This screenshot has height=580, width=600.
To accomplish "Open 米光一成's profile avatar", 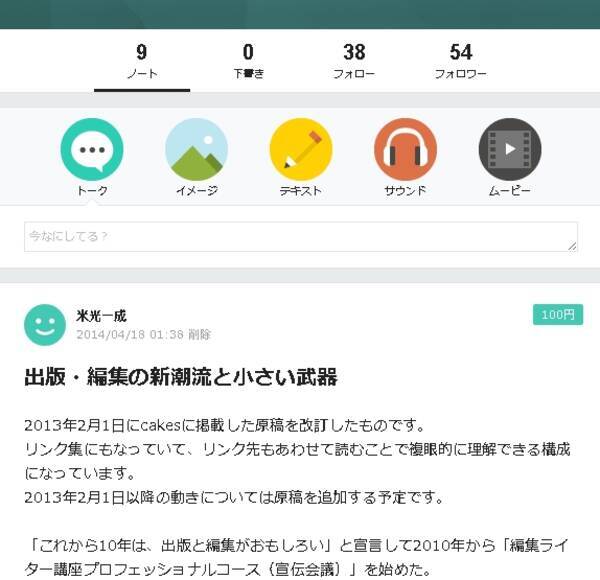I will pyautogui.click(x=45, y=324).
